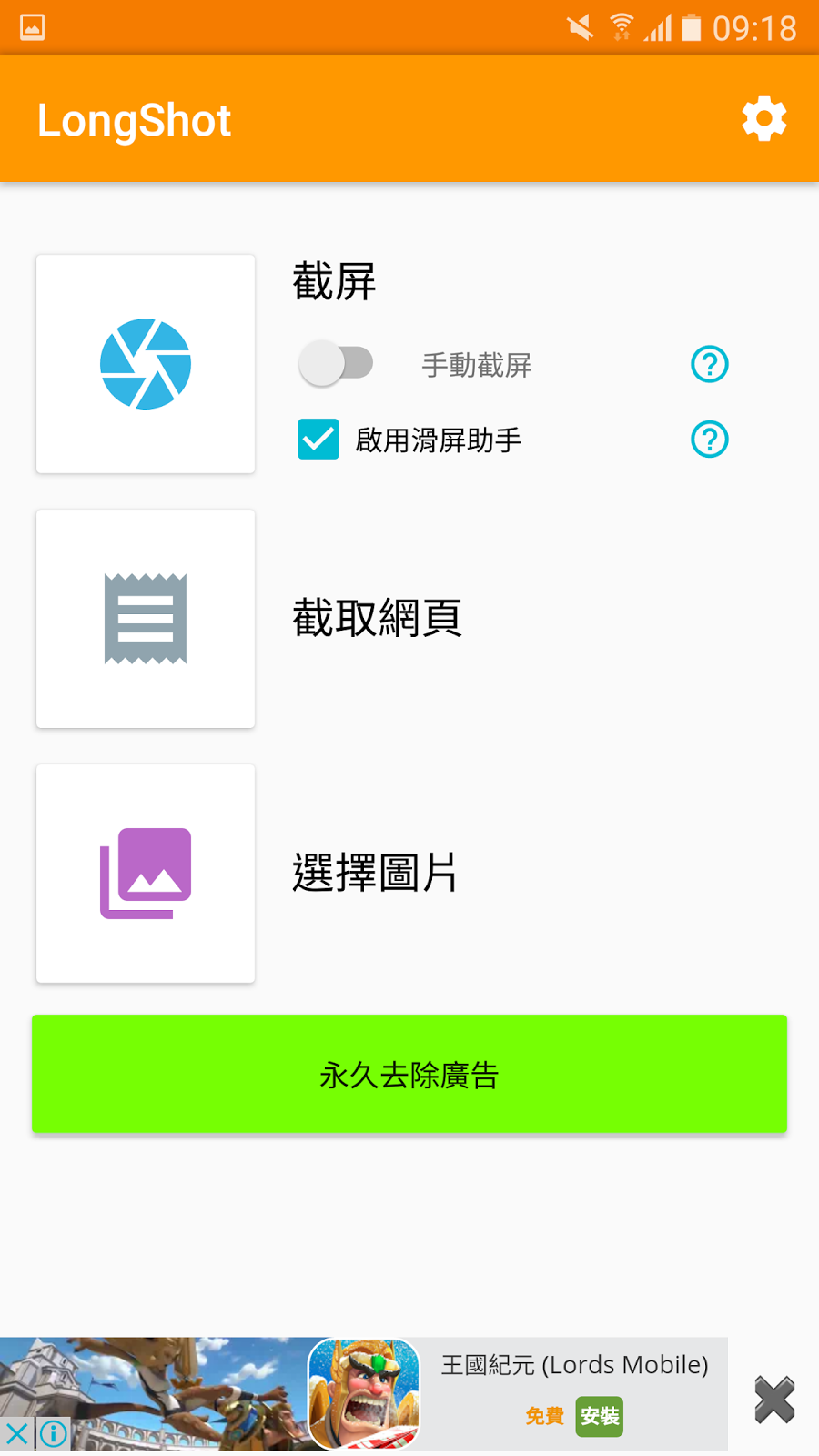Open the ad info icon
This screenshot has height=1456, width=819.
tap(54, 1434)
